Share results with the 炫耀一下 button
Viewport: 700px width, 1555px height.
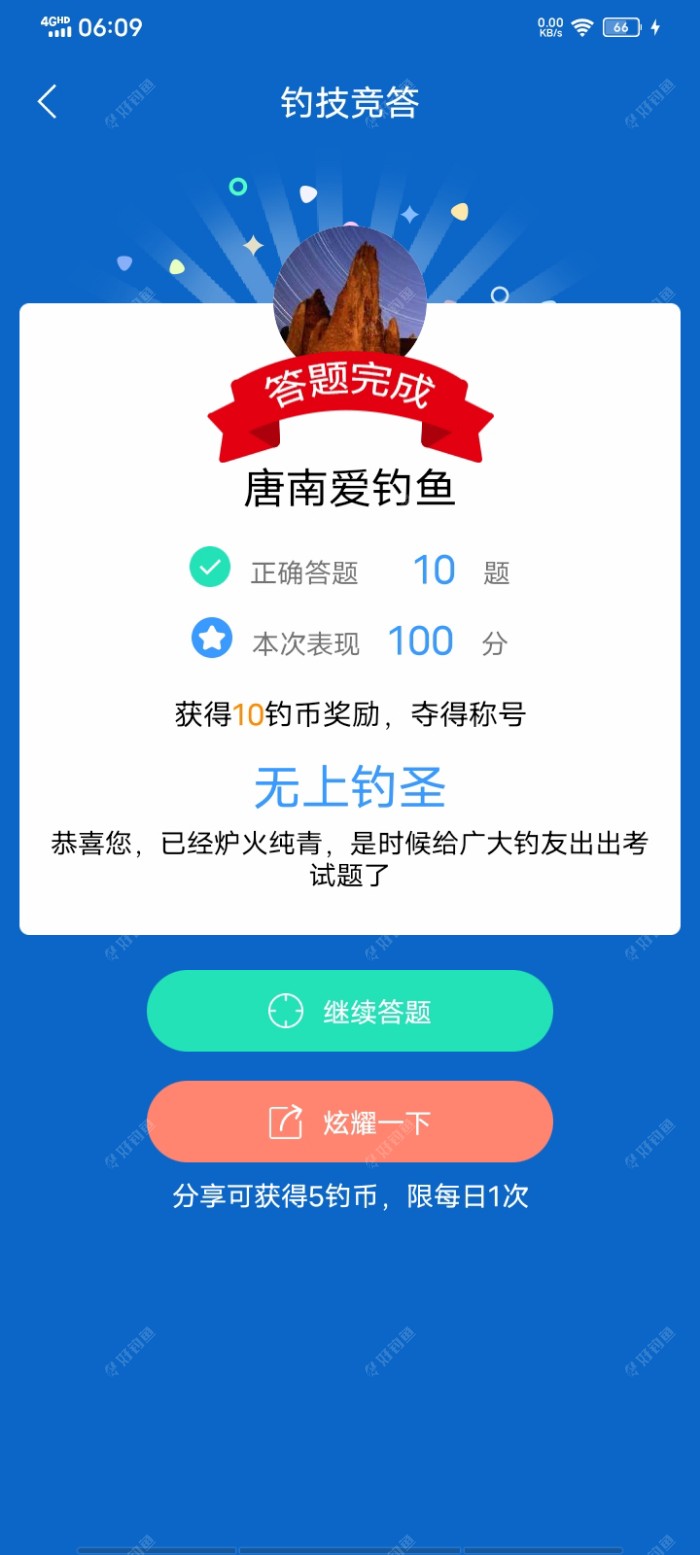pos(349,1122)
